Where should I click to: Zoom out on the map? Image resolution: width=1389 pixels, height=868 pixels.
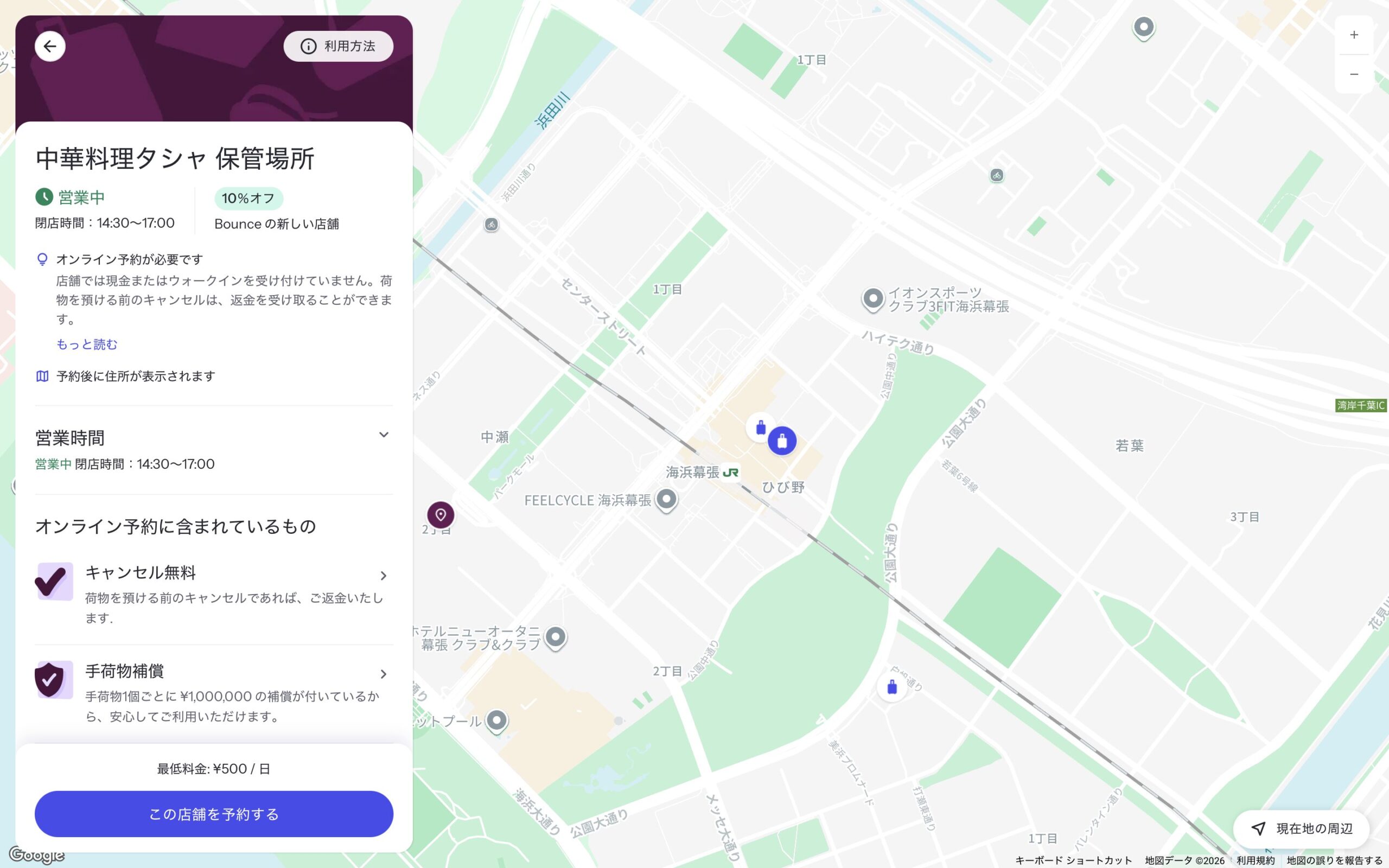coord(1353,74)
